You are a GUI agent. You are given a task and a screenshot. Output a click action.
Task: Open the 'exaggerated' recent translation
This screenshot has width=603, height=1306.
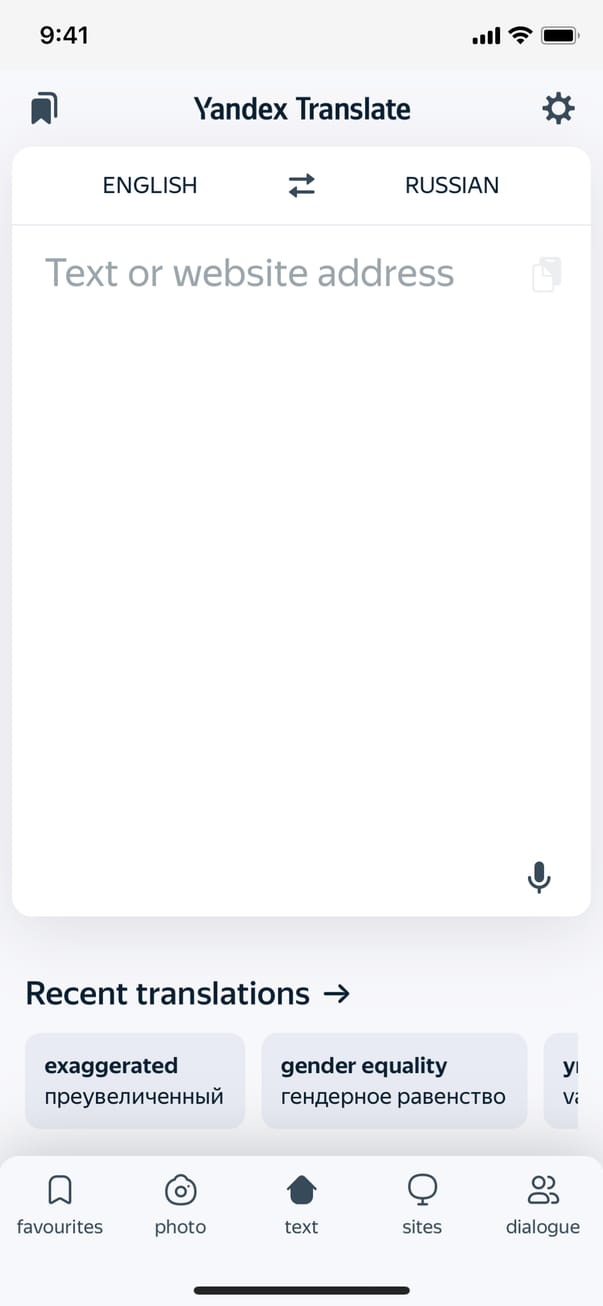click(134, 1081)
